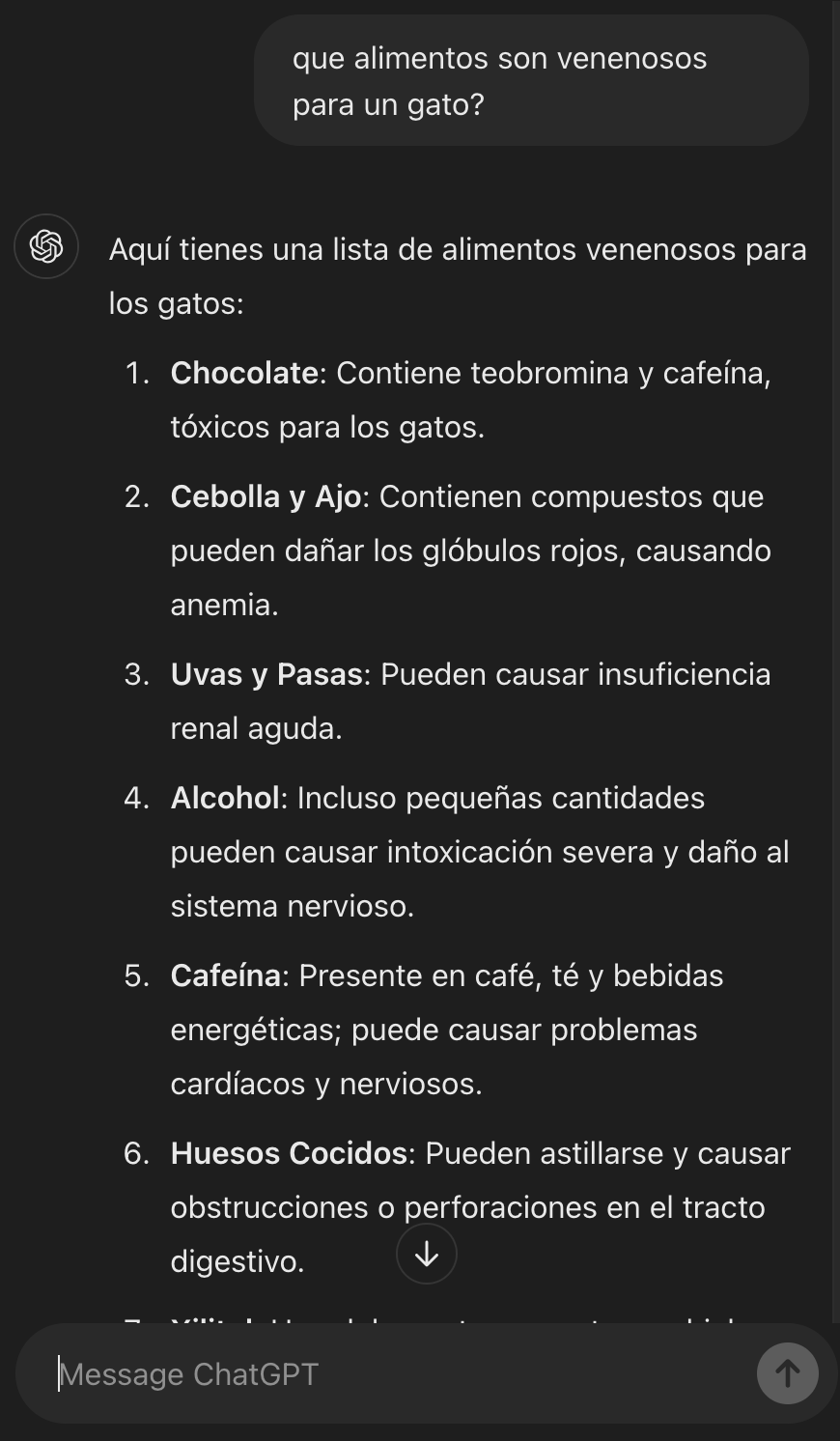Select the question bubble 'que alimentos son venenosos'
840x1441 pixels.
coord(531,80)
